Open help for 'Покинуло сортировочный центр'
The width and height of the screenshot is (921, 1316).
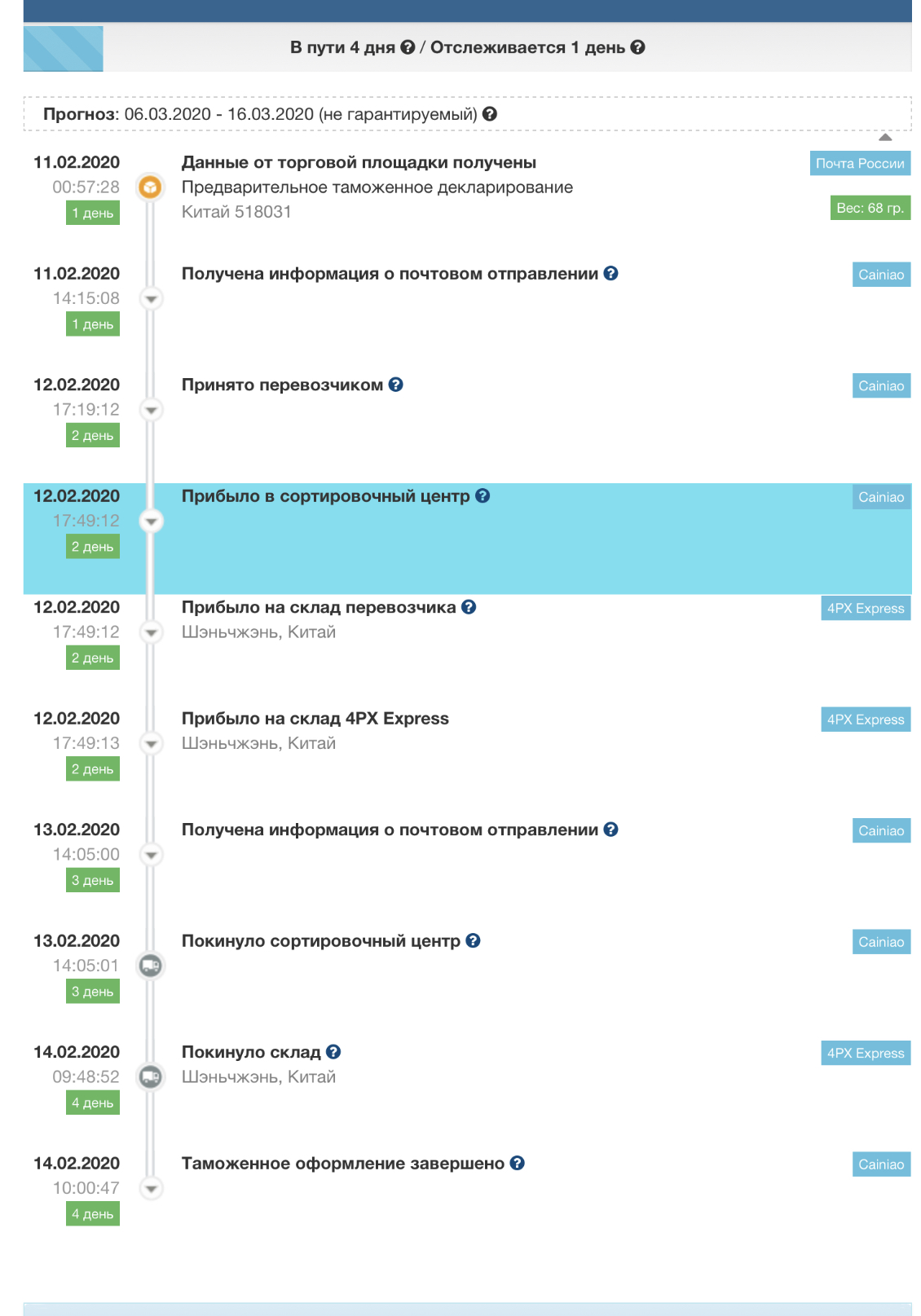(473, 940)
